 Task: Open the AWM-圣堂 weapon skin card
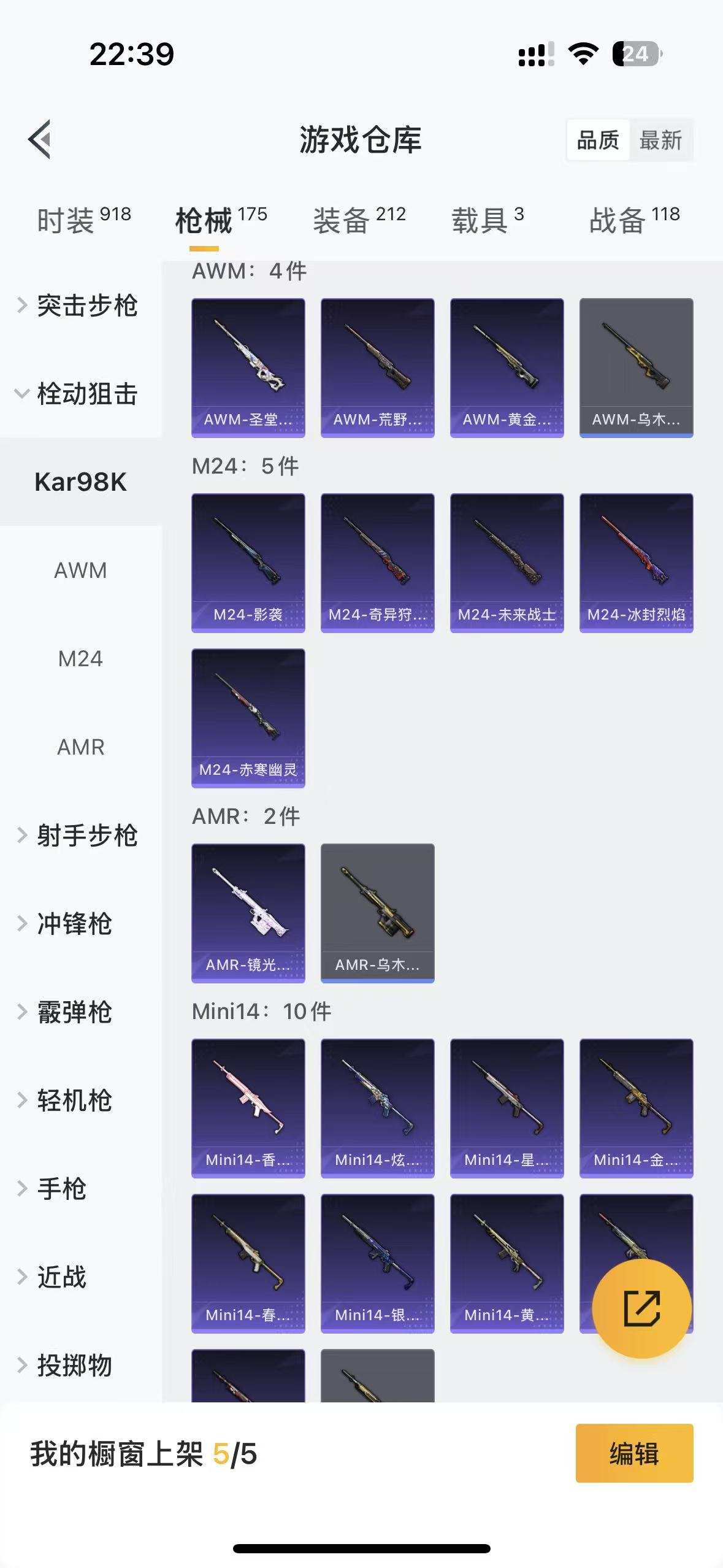[248, 366]
